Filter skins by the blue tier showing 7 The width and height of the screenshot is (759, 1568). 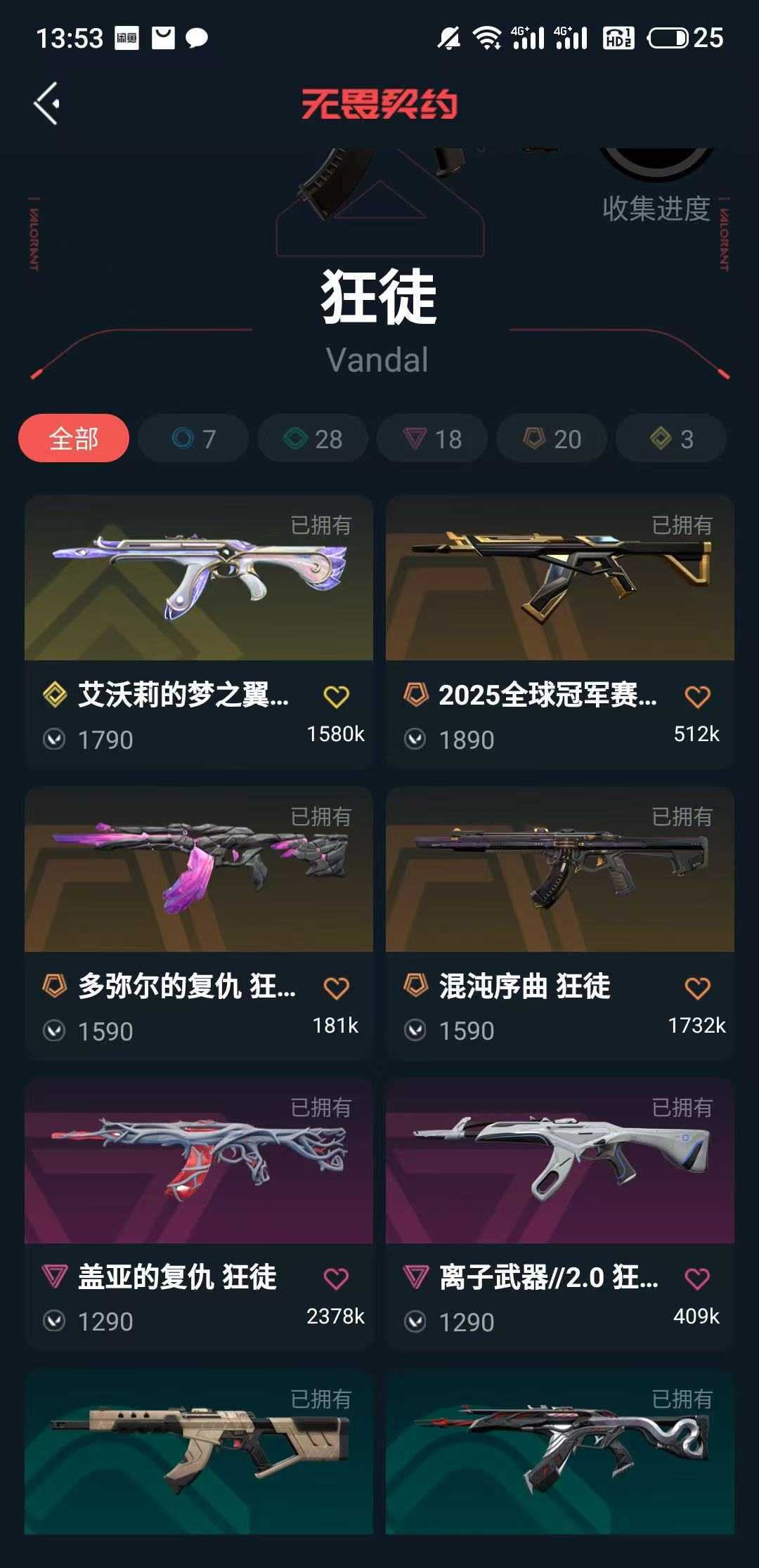click(193, 438)
